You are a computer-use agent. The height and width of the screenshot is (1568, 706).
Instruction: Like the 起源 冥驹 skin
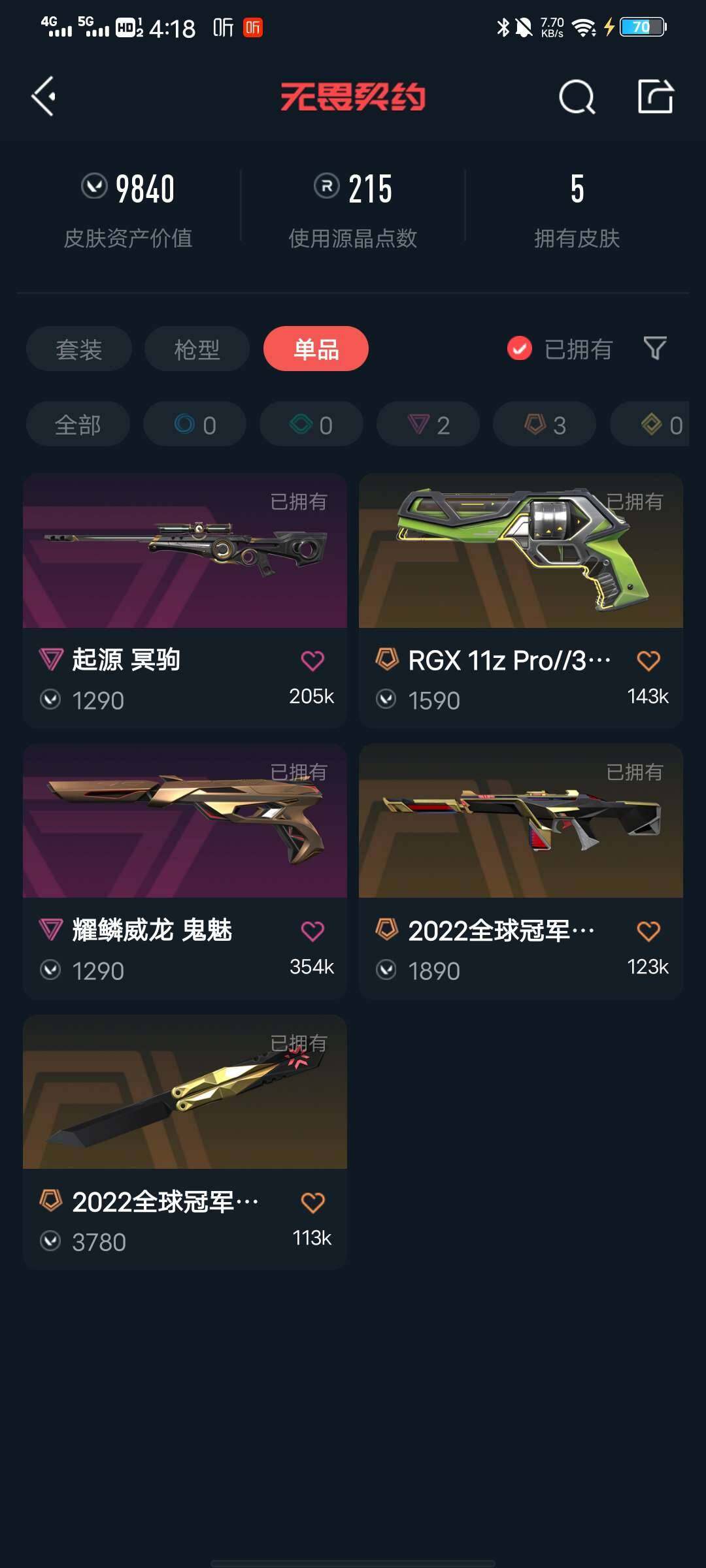312,661
